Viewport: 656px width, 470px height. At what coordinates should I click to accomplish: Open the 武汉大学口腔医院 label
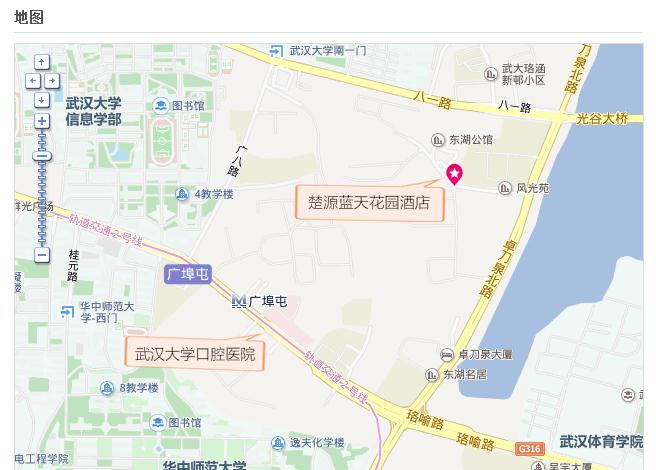(195, 354)
